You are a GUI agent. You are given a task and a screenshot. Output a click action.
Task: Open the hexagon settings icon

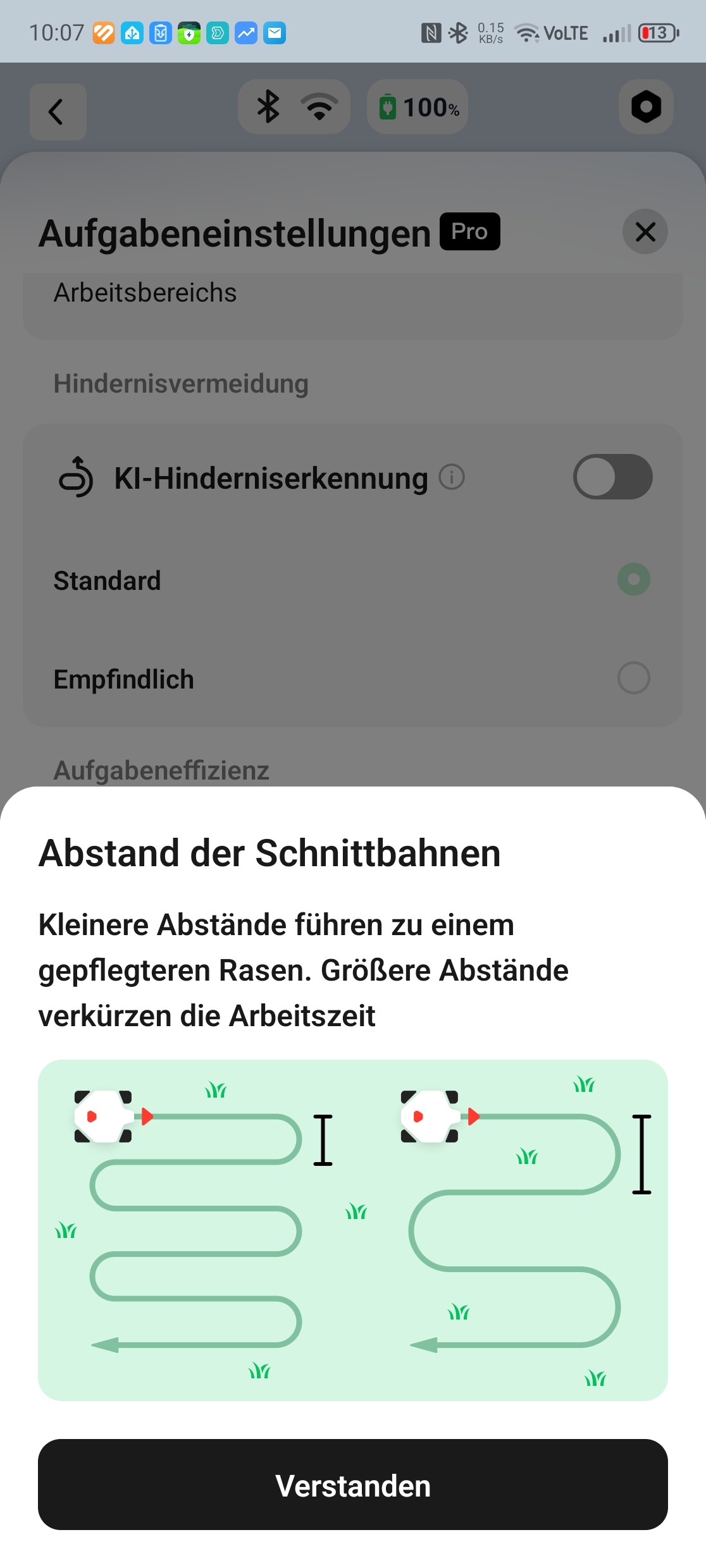click(x=646, y=107)
